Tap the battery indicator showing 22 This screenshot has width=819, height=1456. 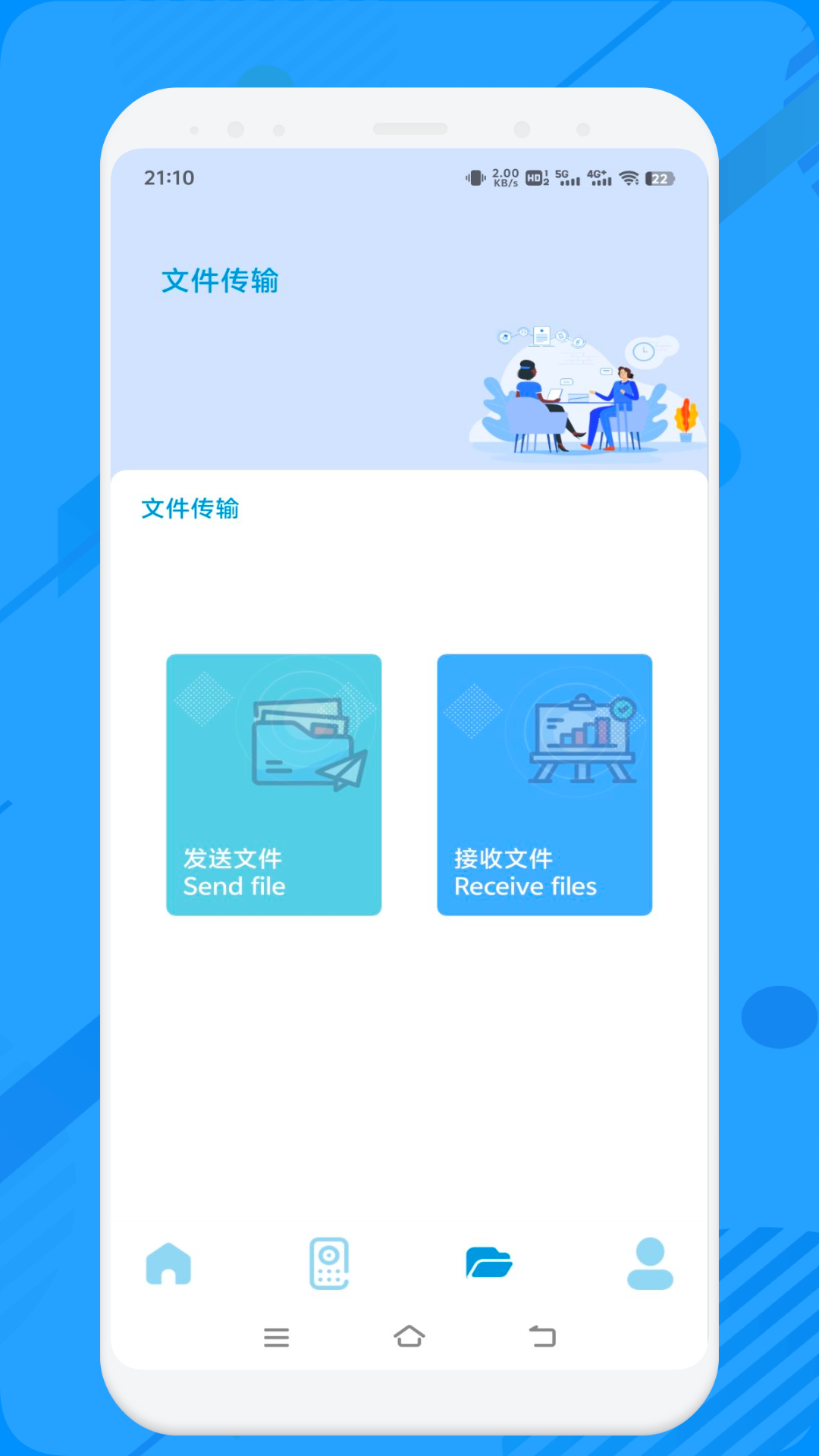660,177
